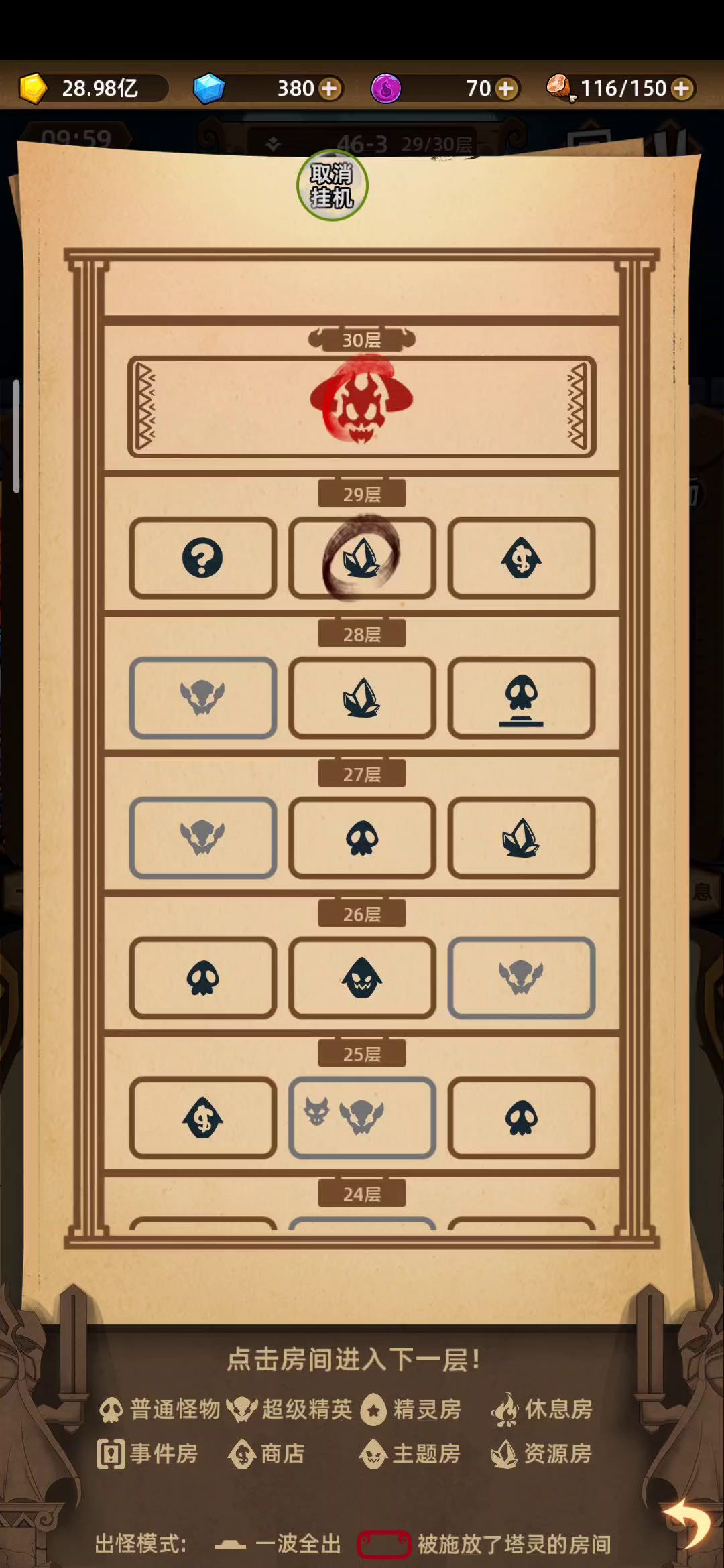This screenshot has height=1568, width=724.
Task: Enter the floor 30 boss room
Action: click(x=361, y=406)
